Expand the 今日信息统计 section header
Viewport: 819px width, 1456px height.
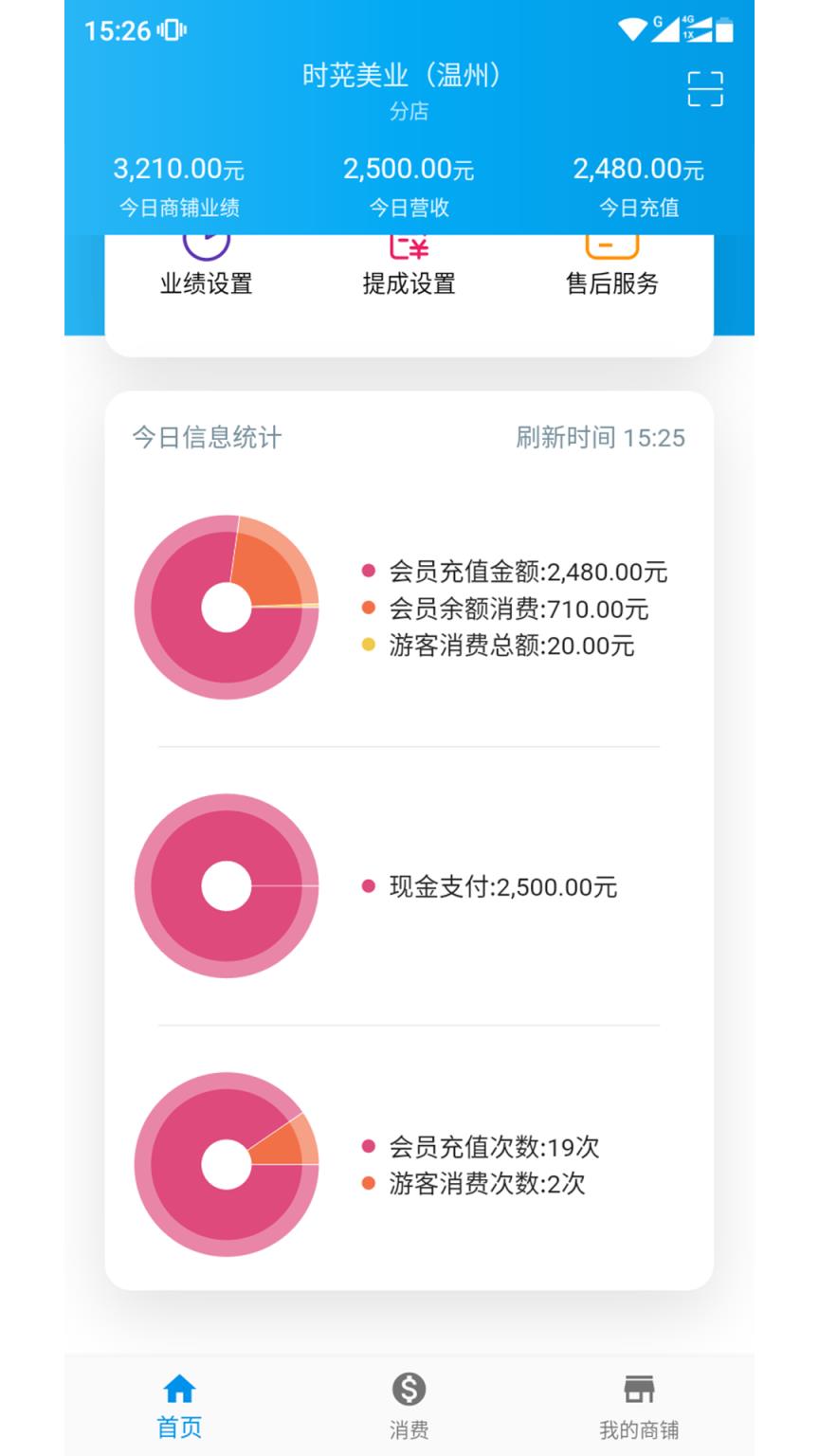coord(206,438)
